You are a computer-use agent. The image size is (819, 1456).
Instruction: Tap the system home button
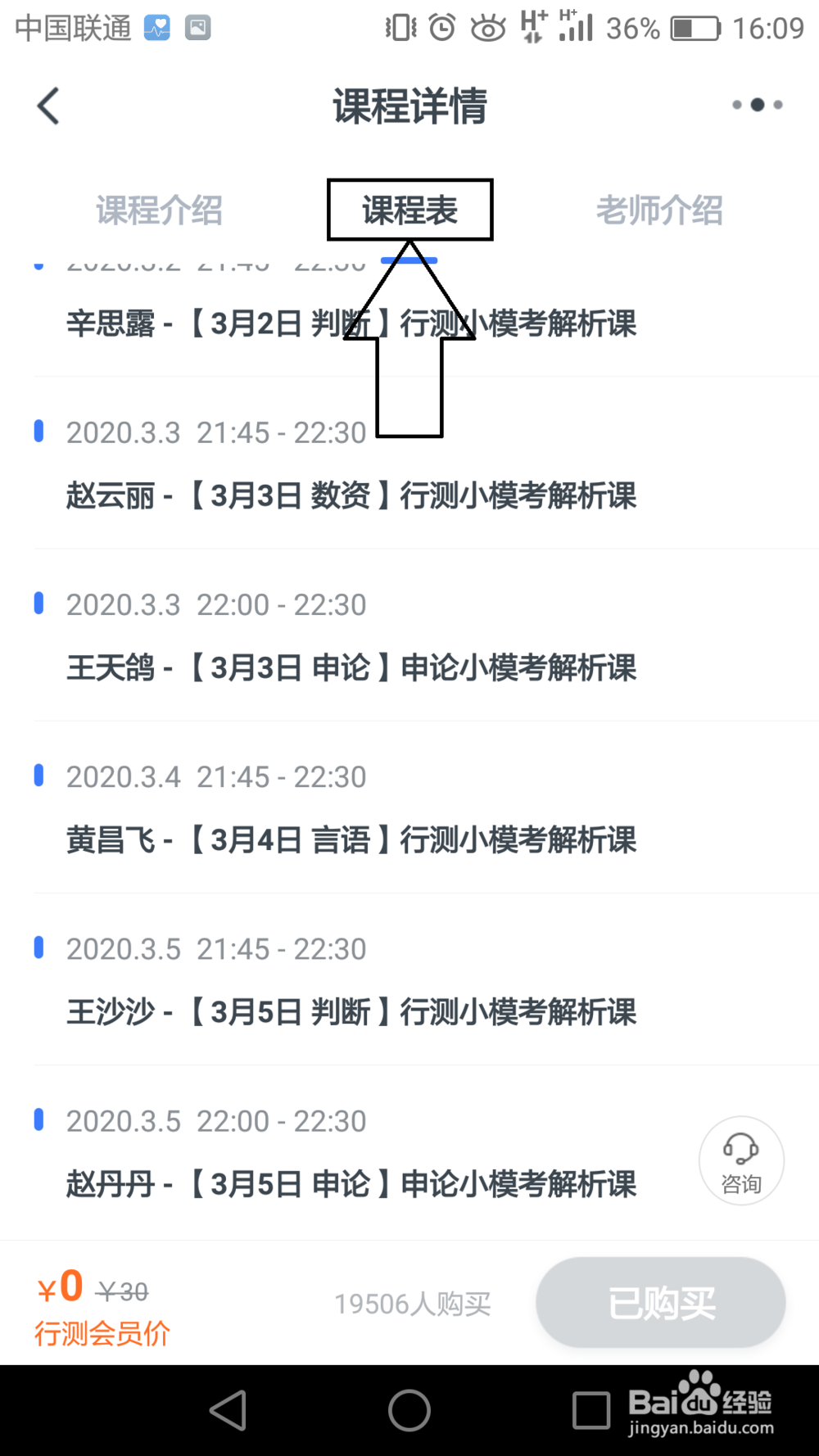tap(409, 1410)
